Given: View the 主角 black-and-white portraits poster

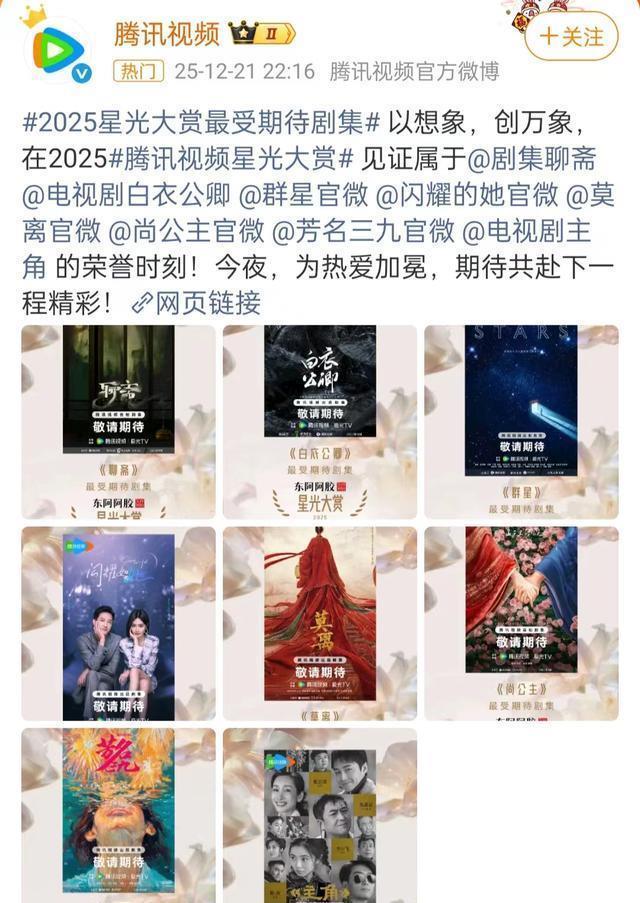Looking at the screenshot, I should (319, 815).
